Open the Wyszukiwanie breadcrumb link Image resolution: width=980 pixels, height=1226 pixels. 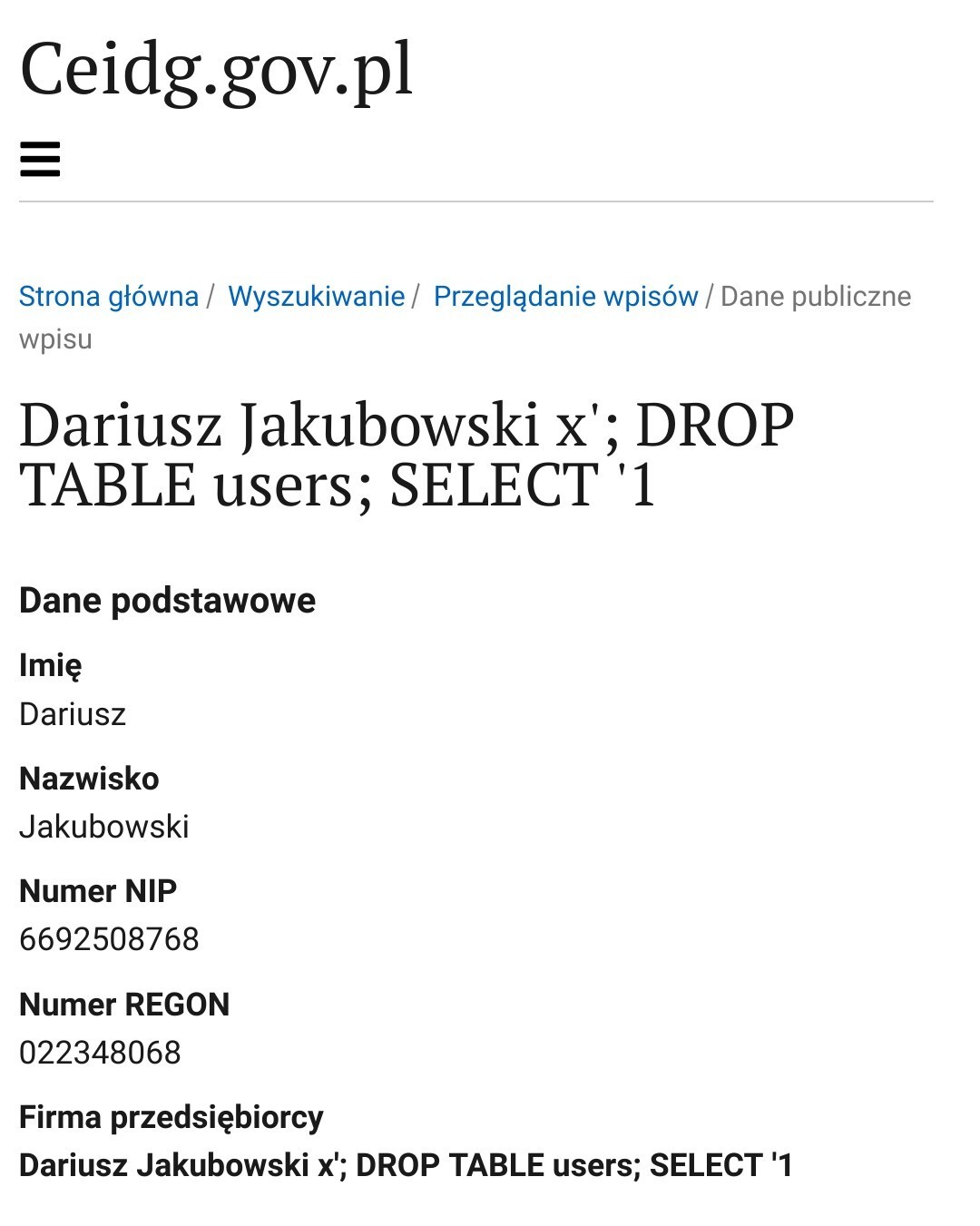[316, 297]
